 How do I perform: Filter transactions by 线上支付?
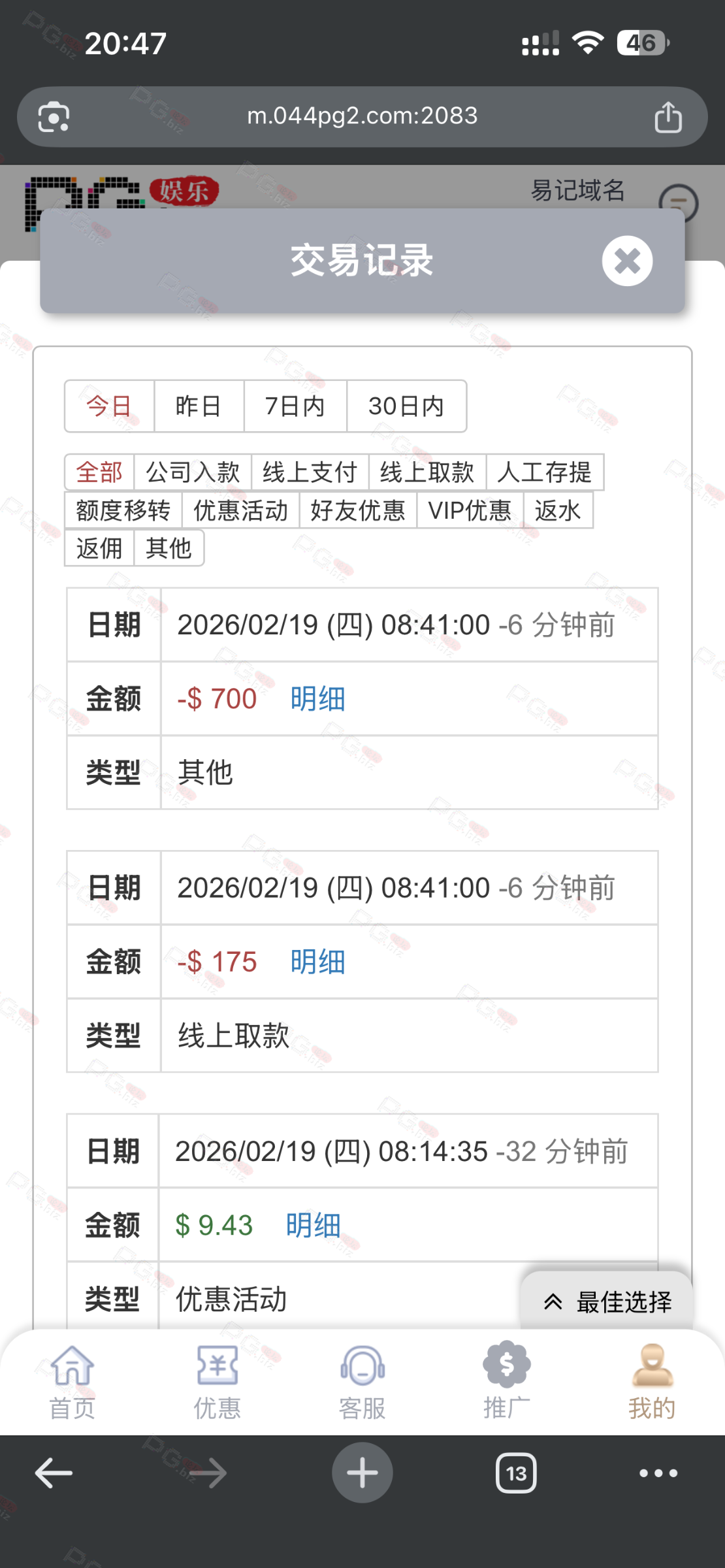(310, 472)
